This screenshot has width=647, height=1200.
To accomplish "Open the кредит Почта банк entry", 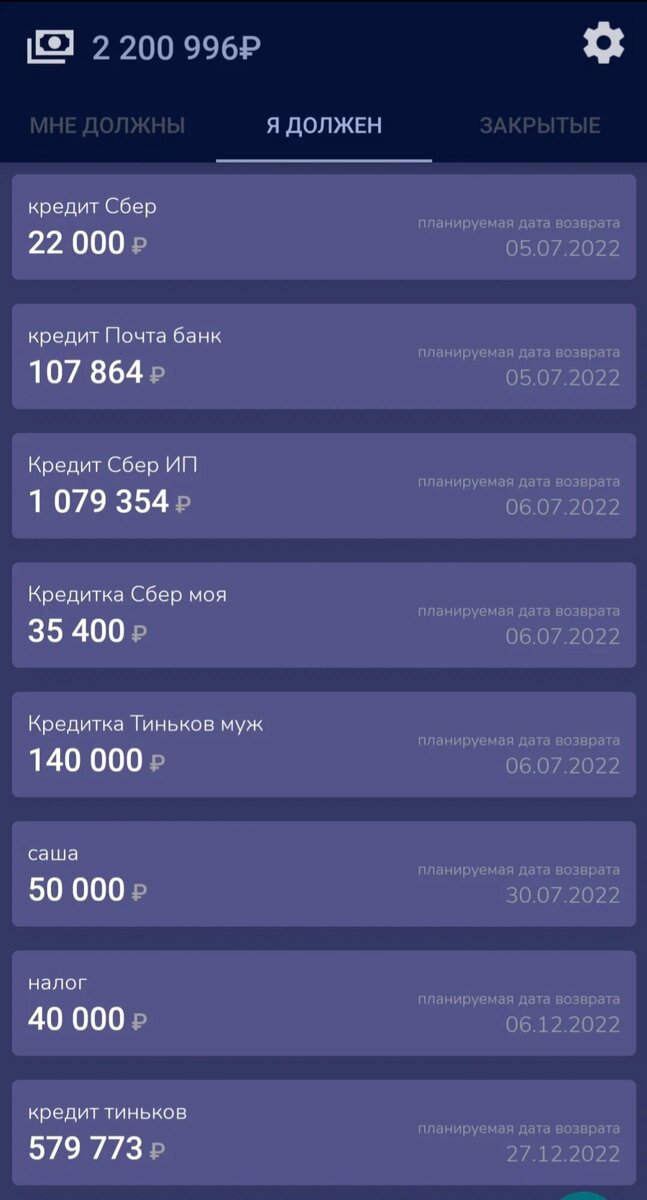I will pos(324,356).
